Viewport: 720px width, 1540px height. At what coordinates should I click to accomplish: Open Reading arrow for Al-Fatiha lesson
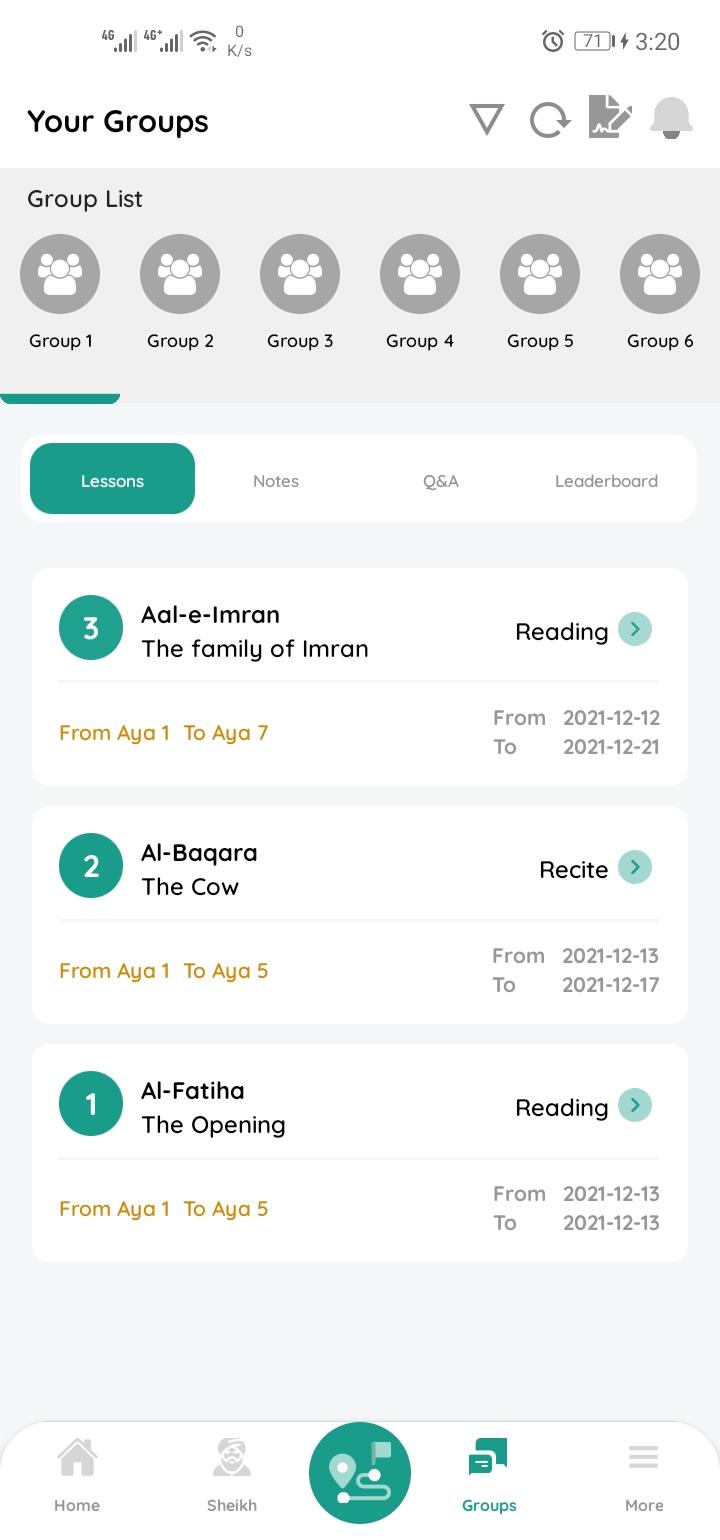[635, 1106]
